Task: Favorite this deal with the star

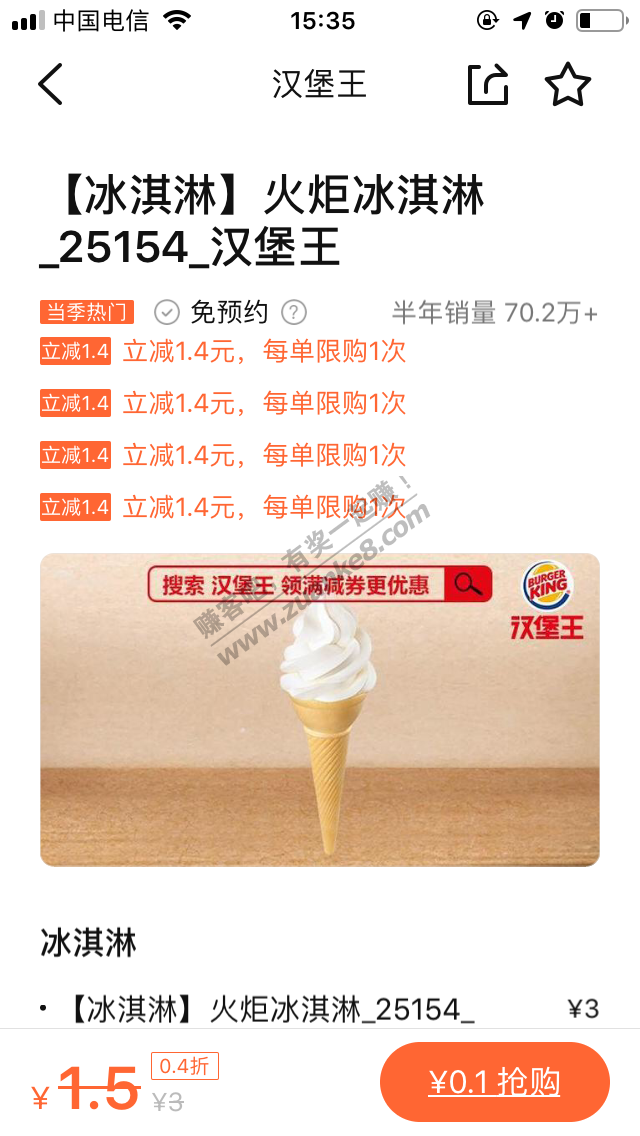Action: pos(567,85)
